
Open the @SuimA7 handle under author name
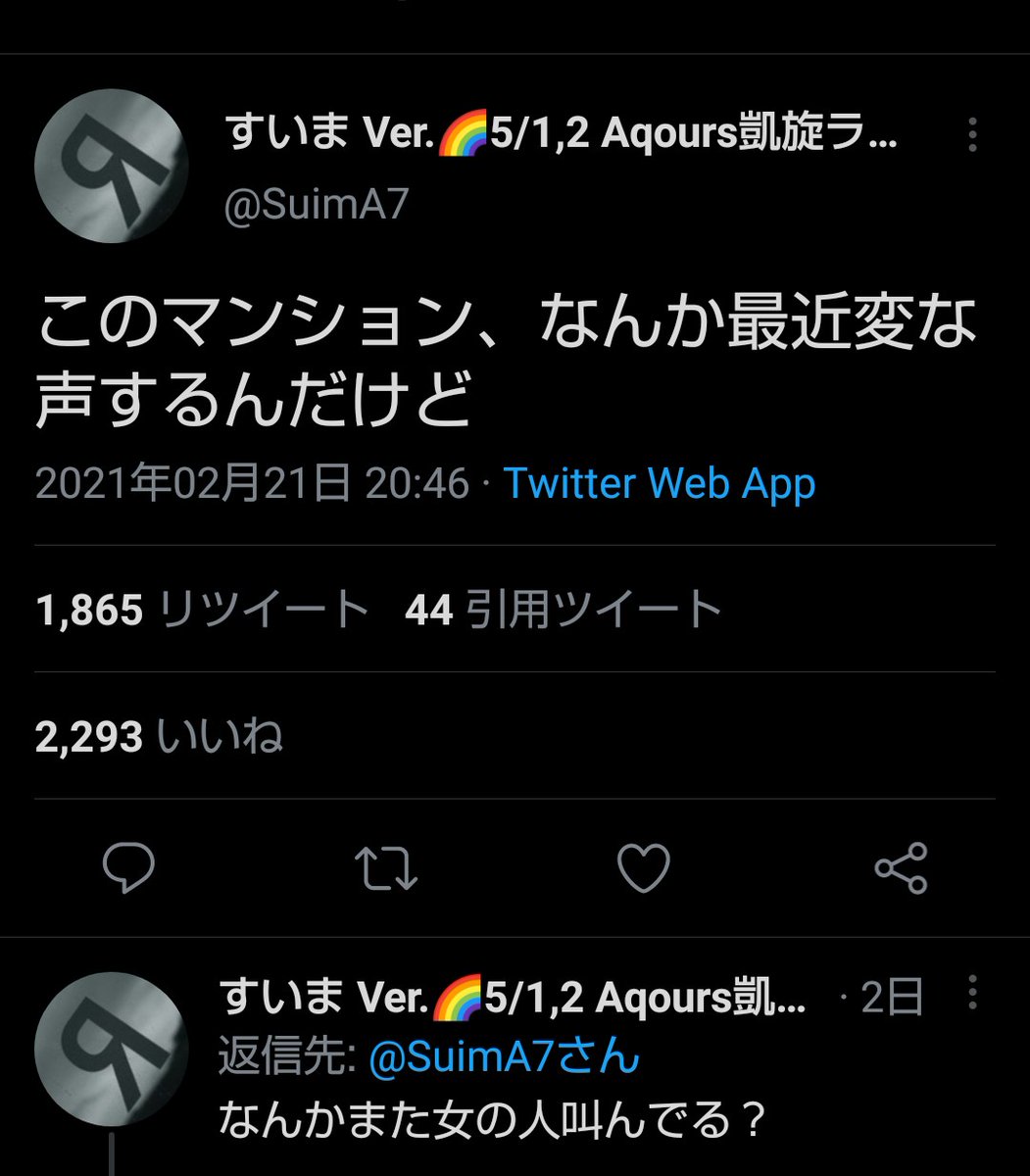tap(317, 206)
